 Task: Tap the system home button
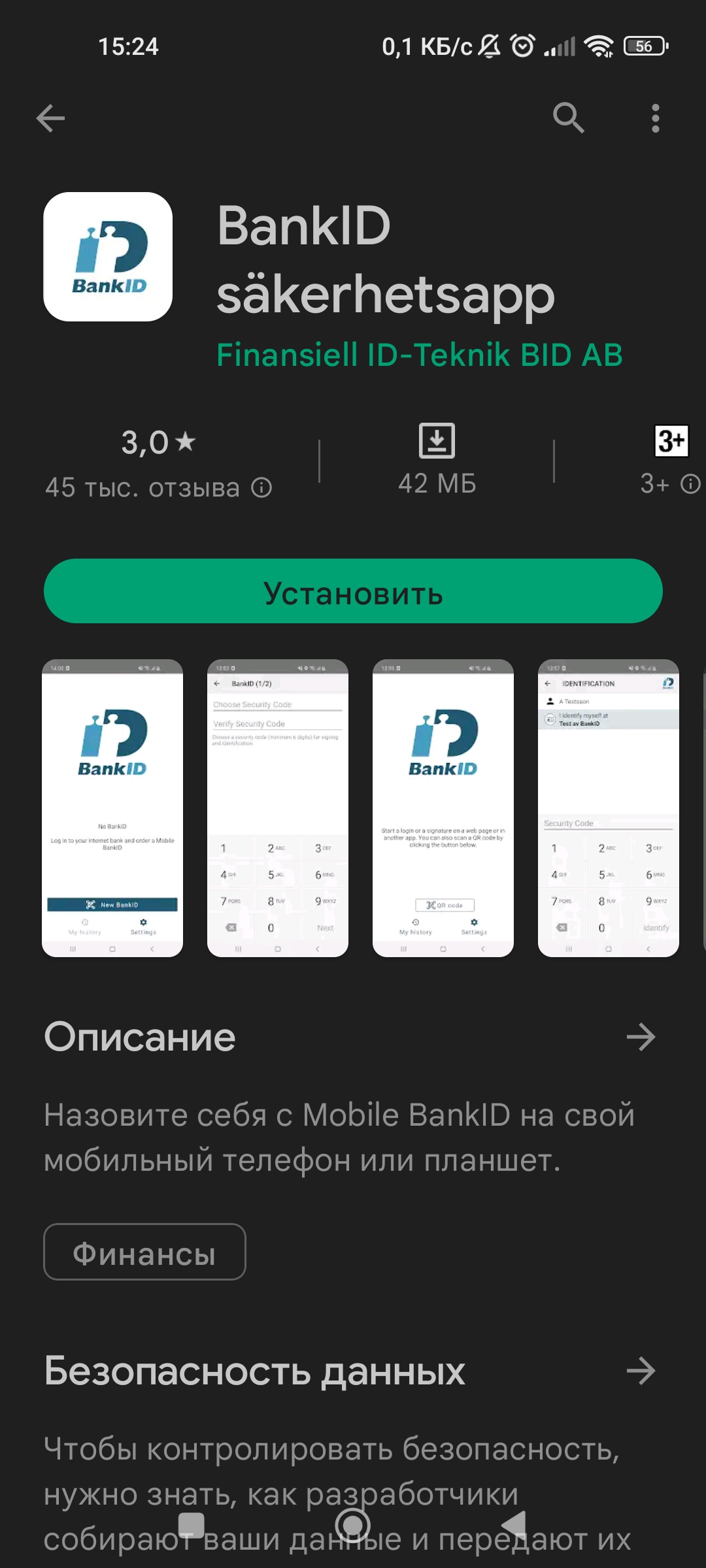point(353,1526)
